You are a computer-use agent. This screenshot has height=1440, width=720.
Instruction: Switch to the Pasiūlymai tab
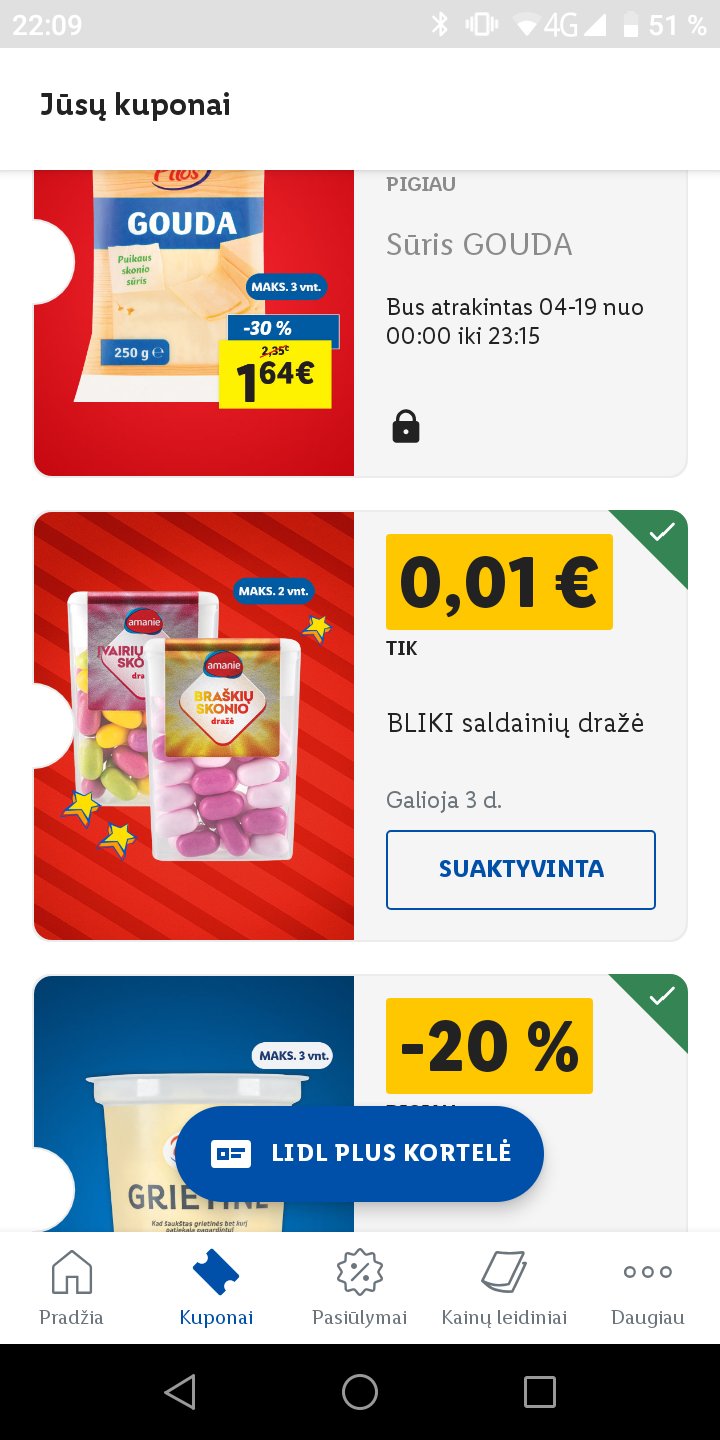tap(360, 1288)
